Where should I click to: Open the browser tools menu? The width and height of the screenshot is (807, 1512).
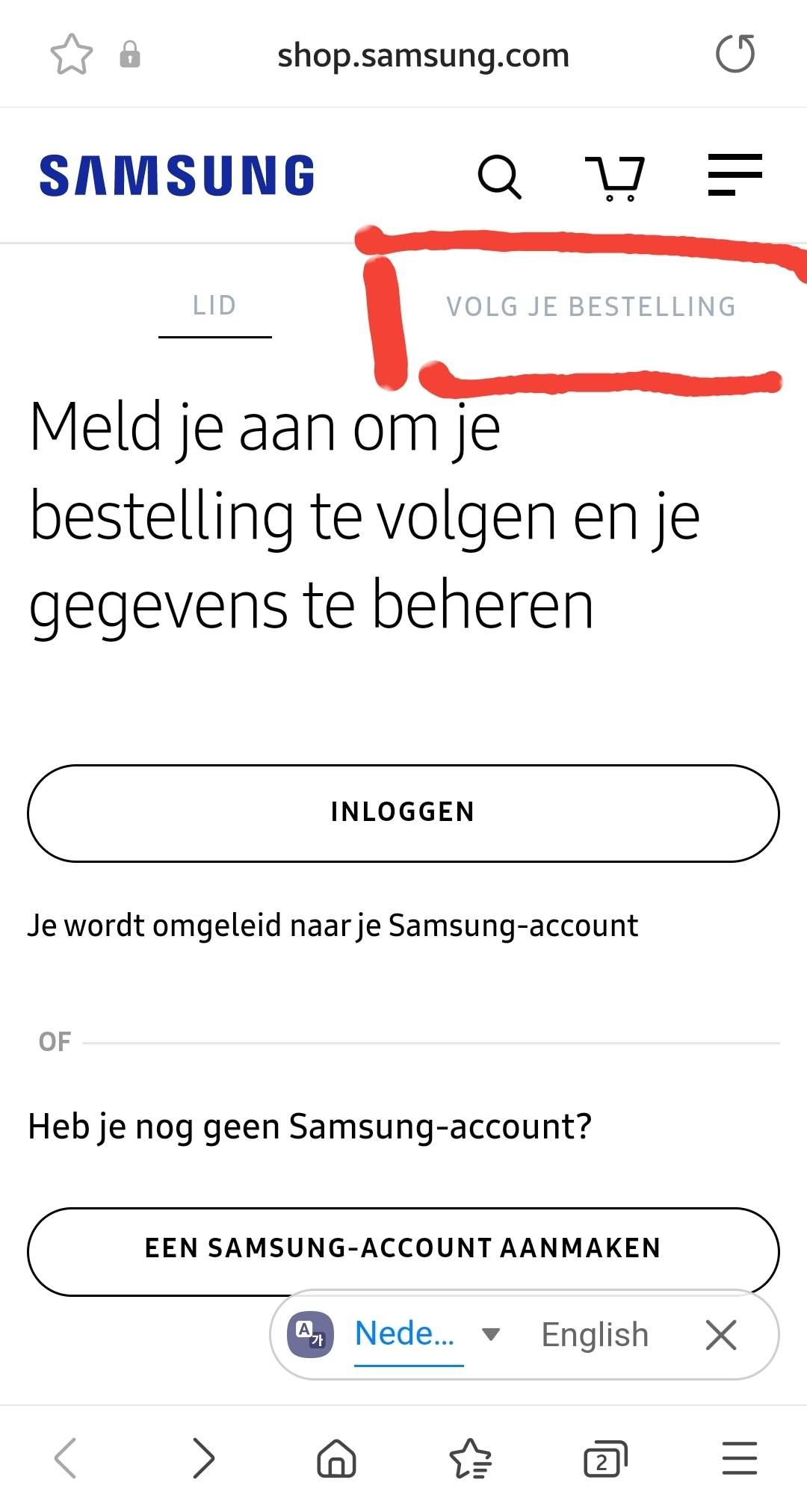pyautogui.click(x=740, y=1458)
